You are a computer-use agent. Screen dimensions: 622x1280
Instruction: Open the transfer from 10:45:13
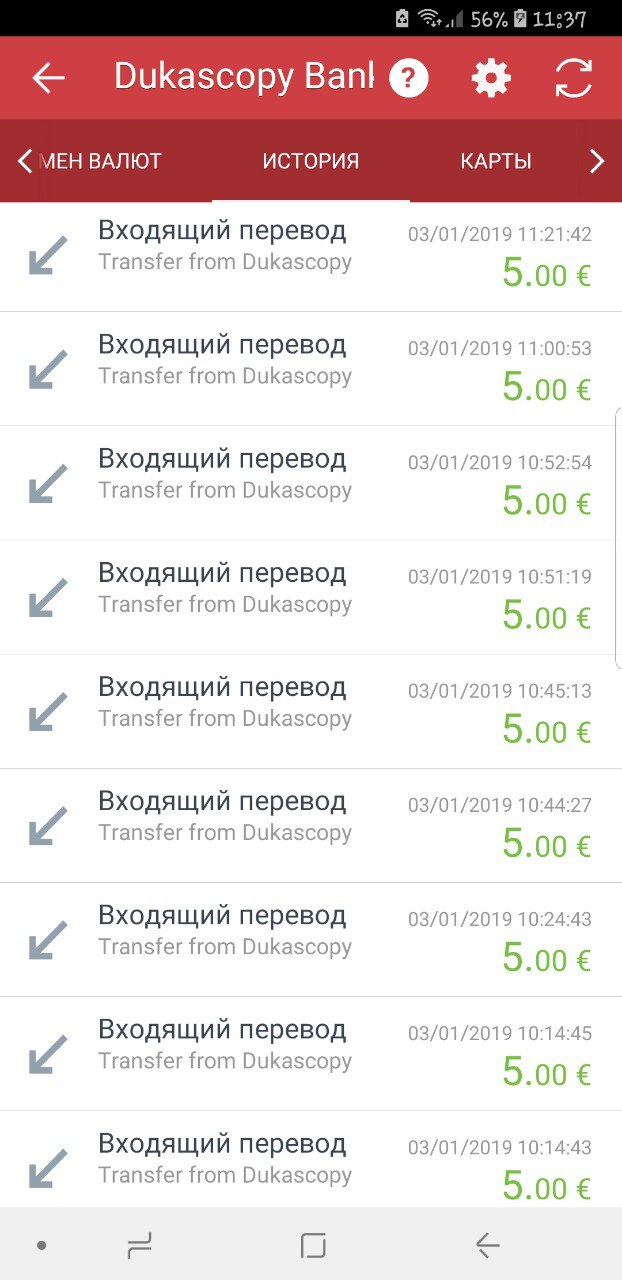pyautogui.click(x=310, y=711)
